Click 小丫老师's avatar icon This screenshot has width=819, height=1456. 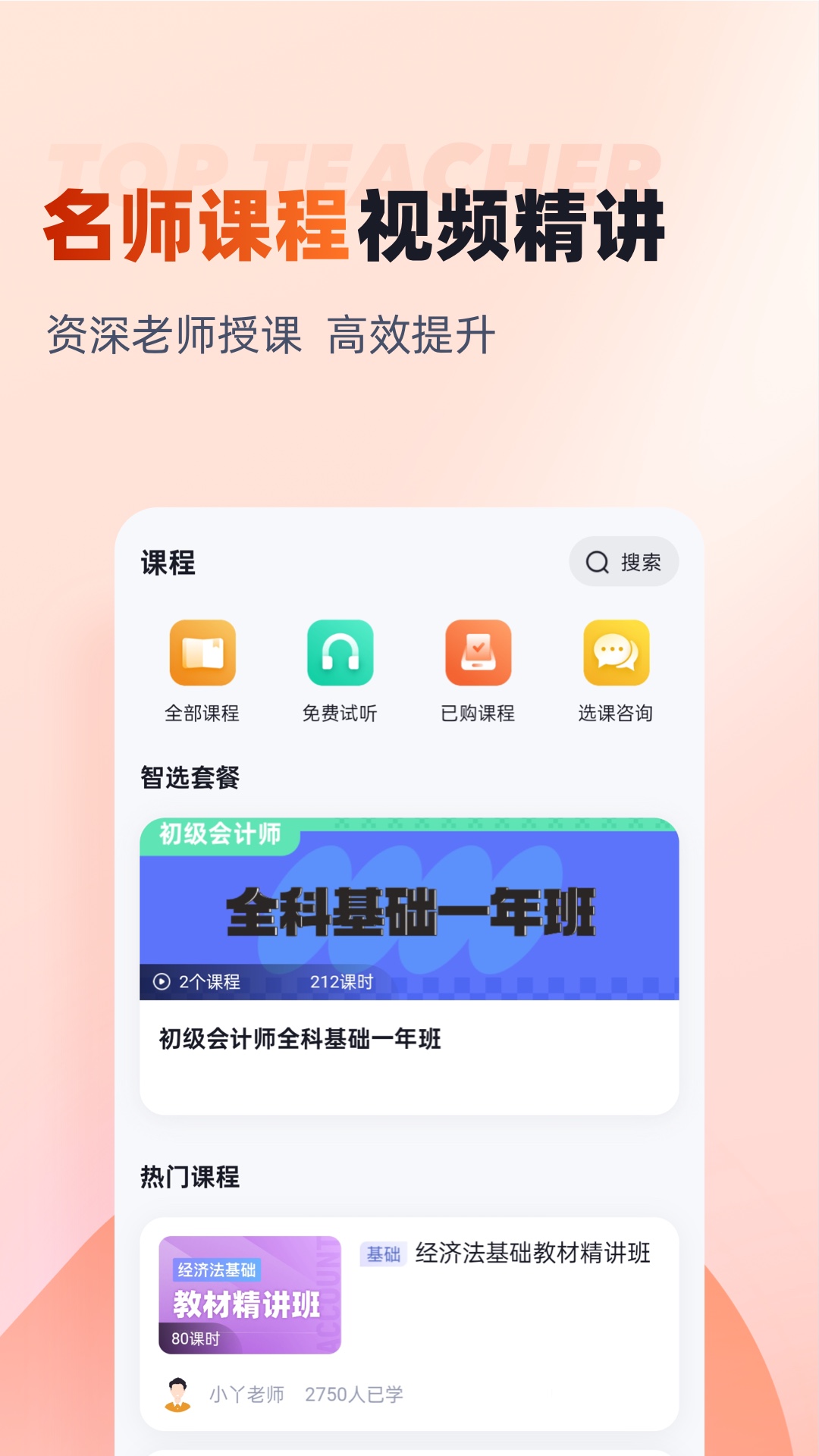tap(177, 1394)
